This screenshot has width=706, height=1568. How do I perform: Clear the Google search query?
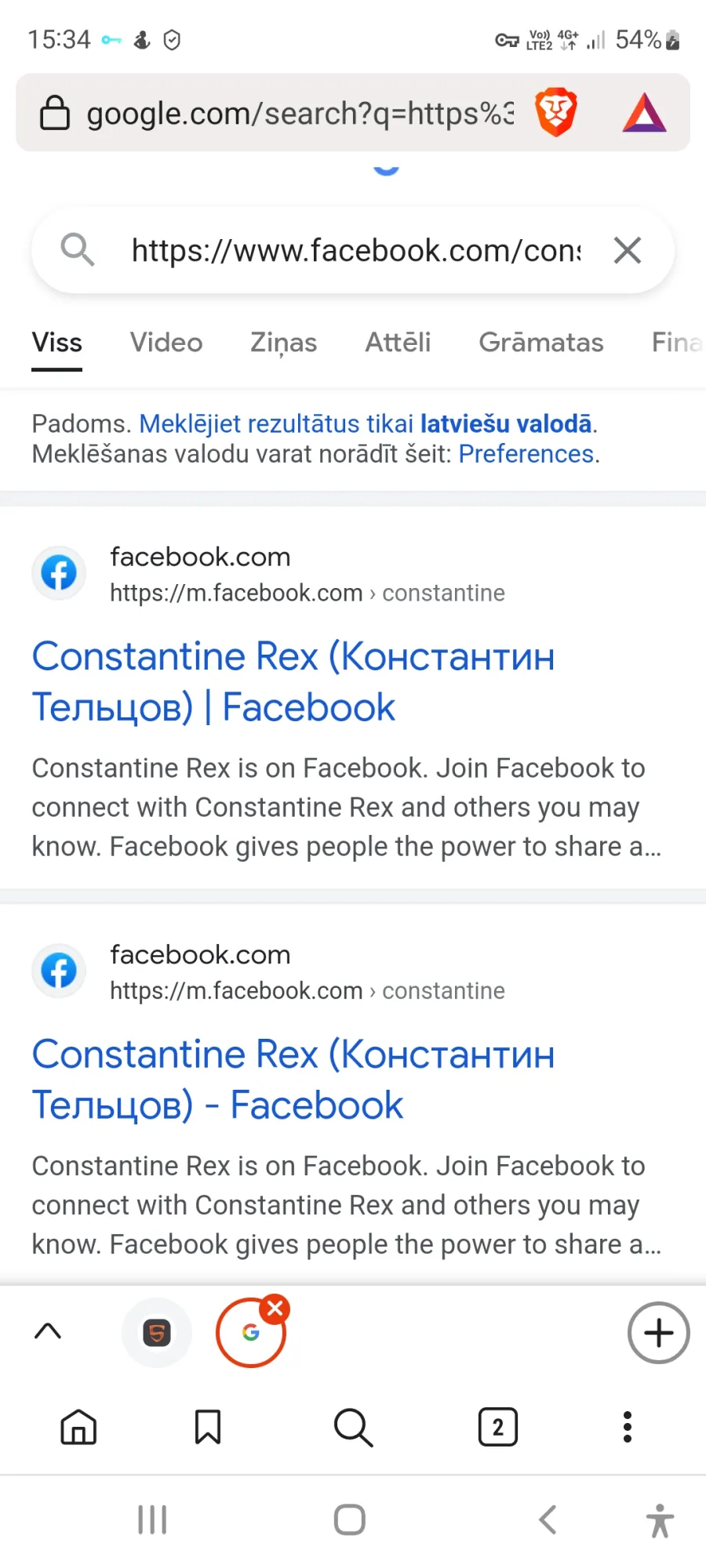628,251
